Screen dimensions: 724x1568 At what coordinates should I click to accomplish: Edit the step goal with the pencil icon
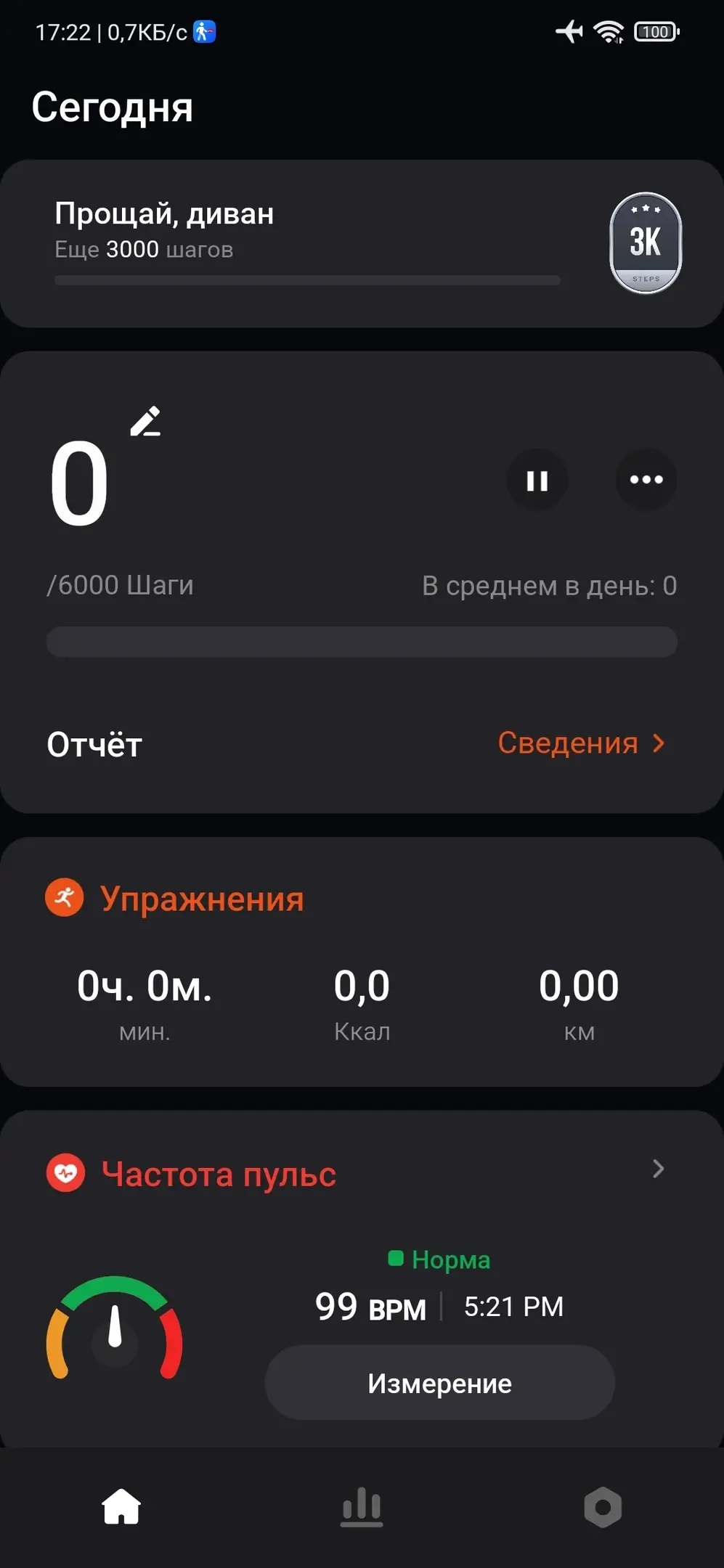click(145, 422)
